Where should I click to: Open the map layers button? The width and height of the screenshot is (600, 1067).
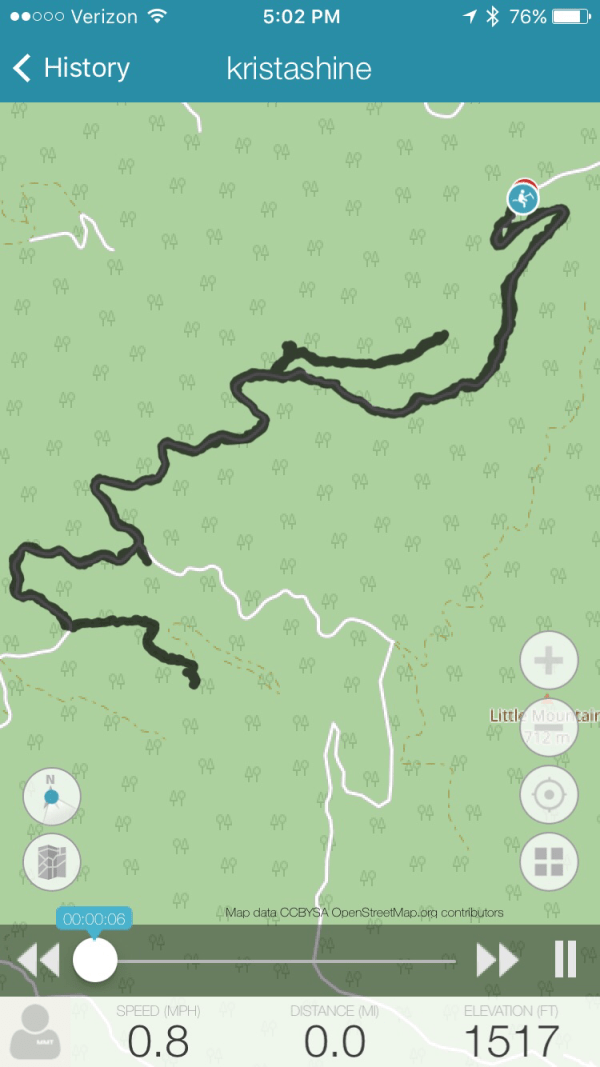[52, 862]
